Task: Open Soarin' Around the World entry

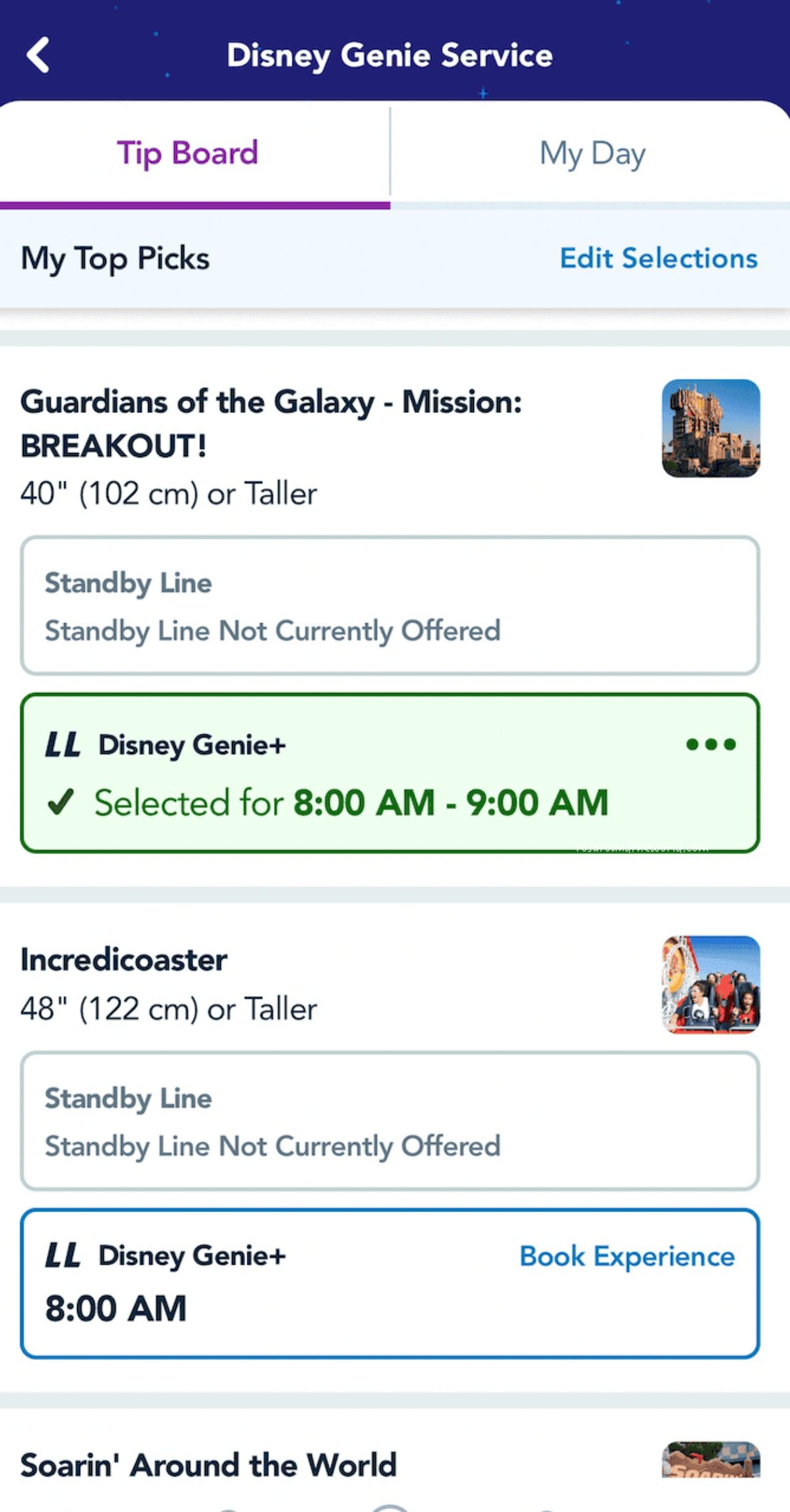Action: [209, 1464]
